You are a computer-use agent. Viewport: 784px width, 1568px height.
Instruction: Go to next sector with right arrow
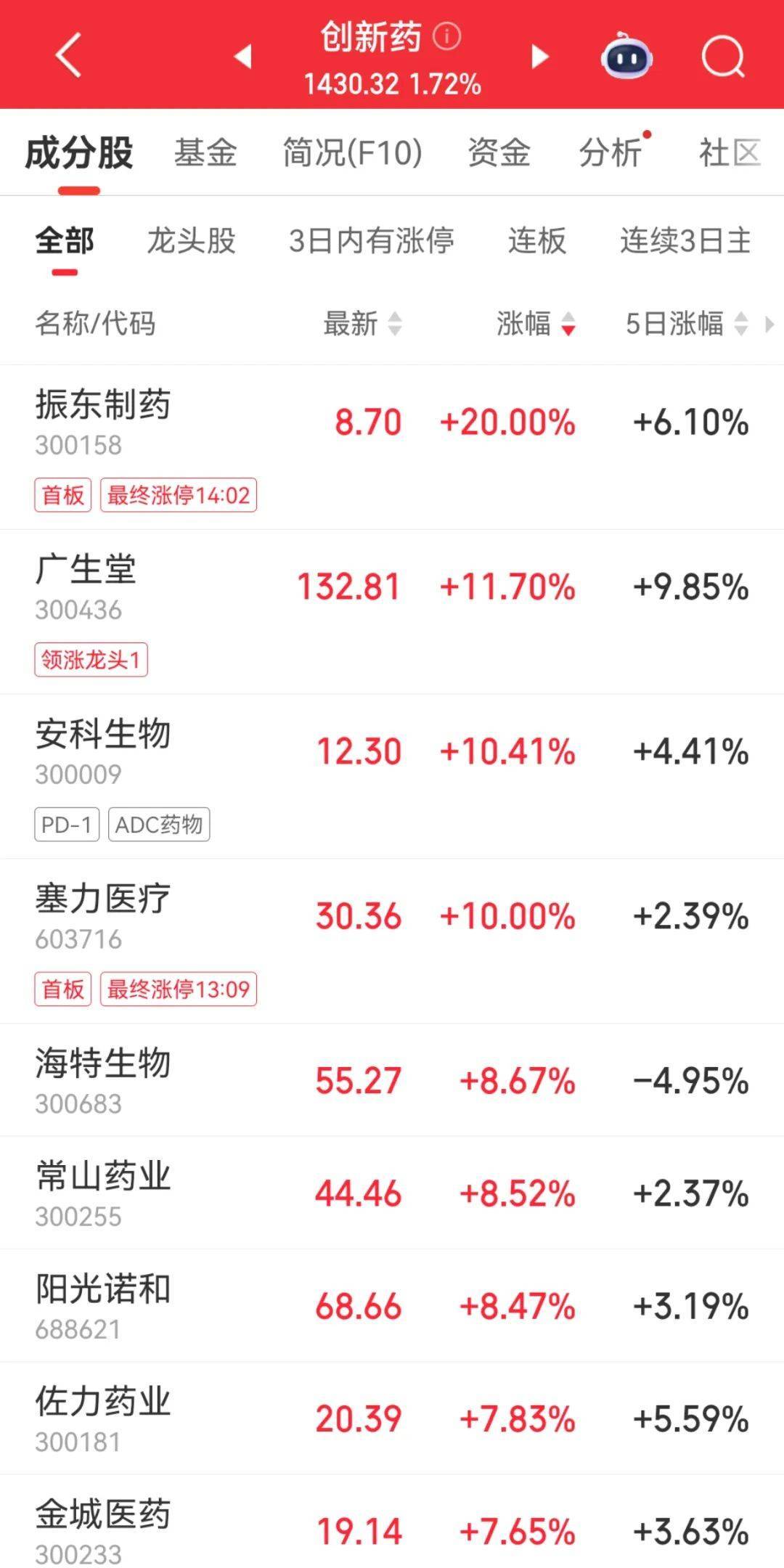[x=539, y=58]
